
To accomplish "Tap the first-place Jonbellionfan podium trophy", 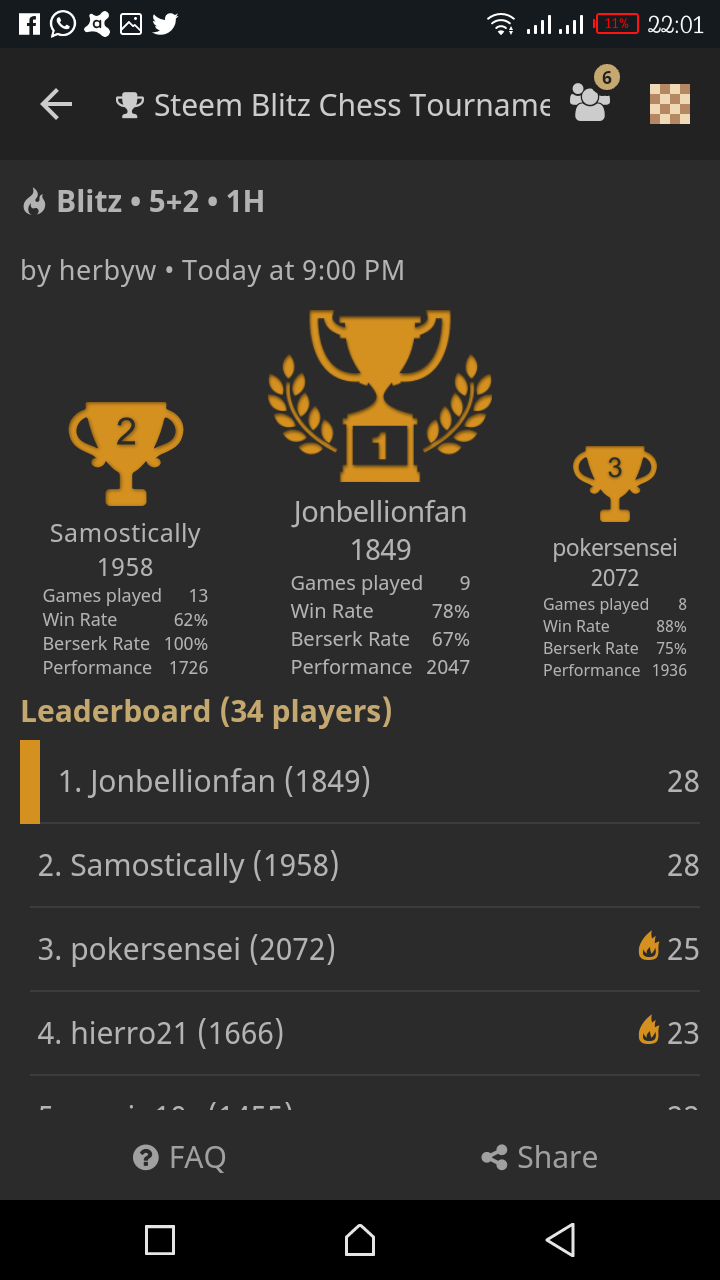I will coord(380,395).
